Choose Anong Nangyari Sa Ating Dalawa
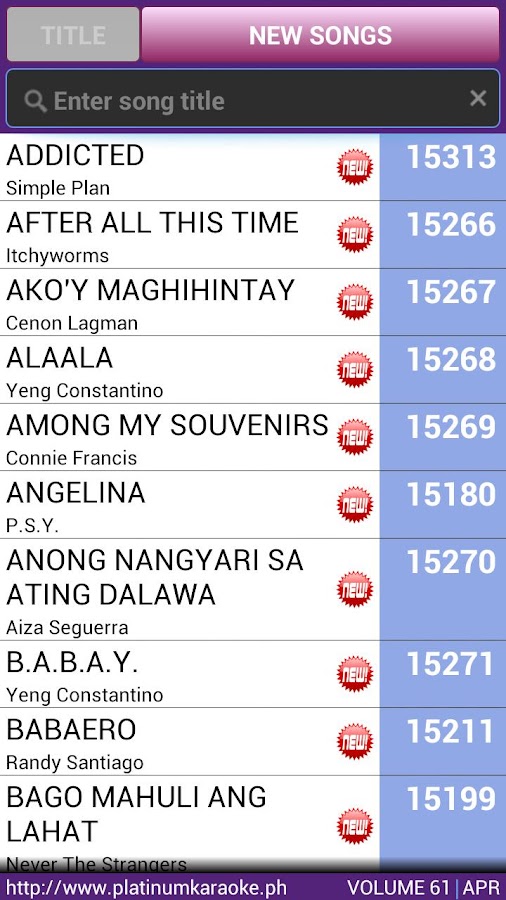This screenshot has height=900, width=506. pos(253,589)
